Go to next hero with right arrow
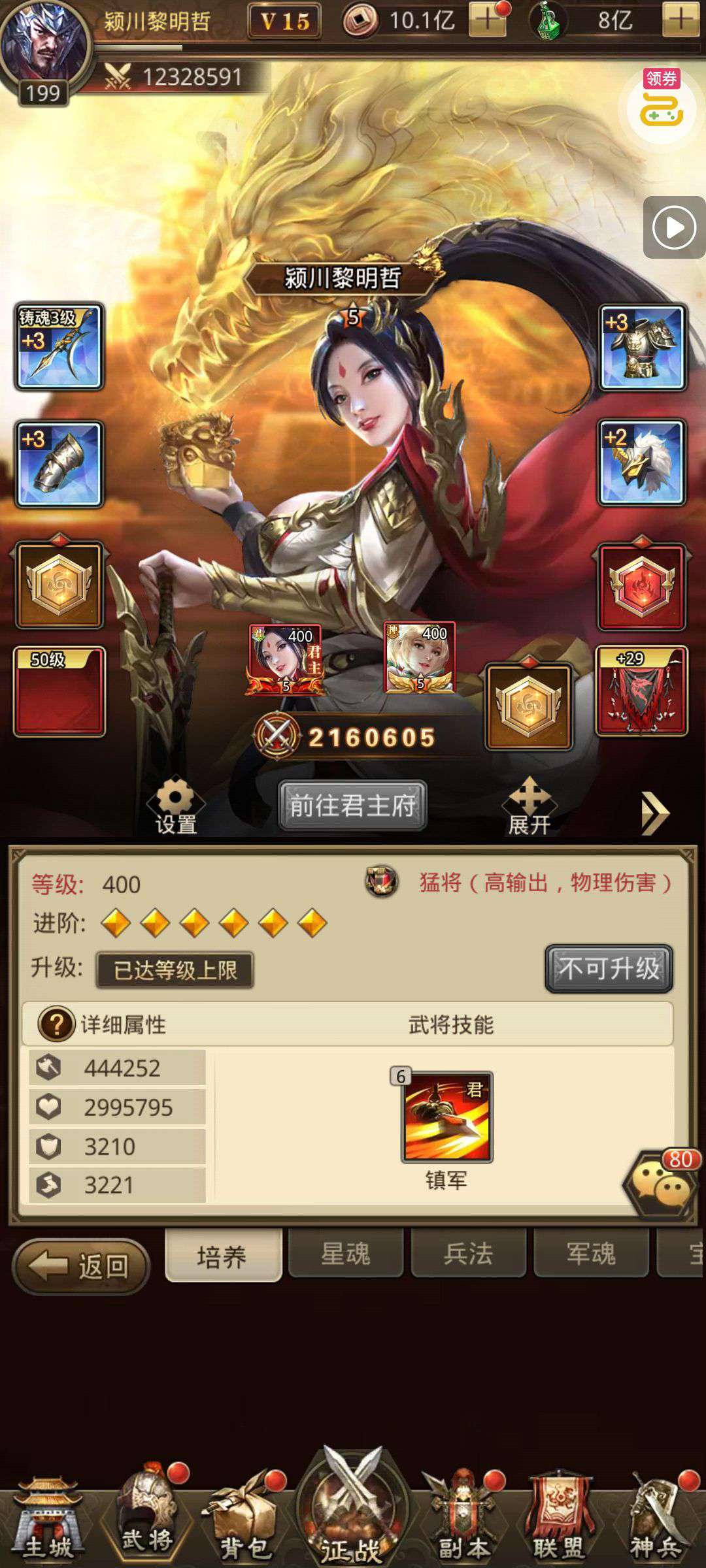This screenshot has height=1568, width=706. click(655, 813)
